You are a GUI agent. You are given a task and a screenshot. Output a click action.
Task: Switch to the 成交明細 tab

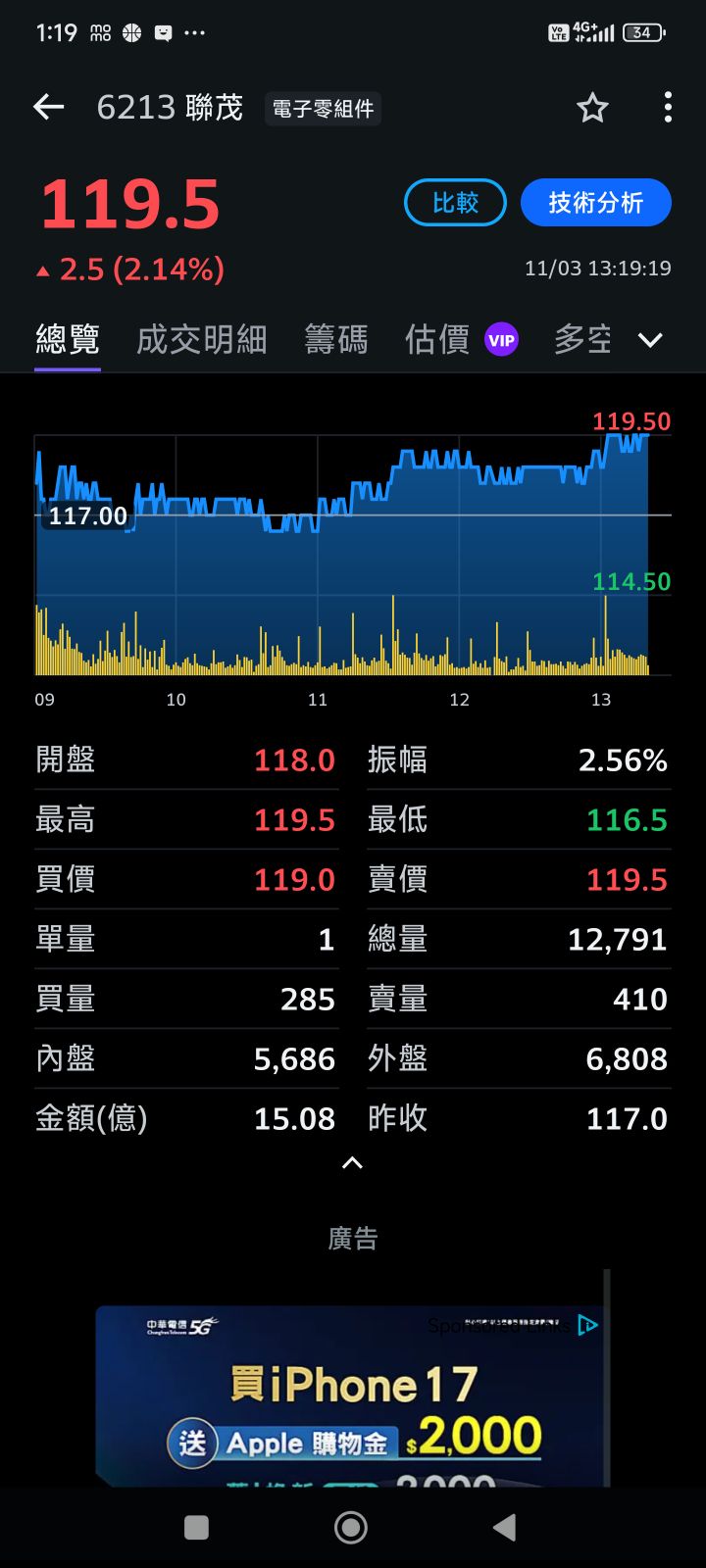201,340
